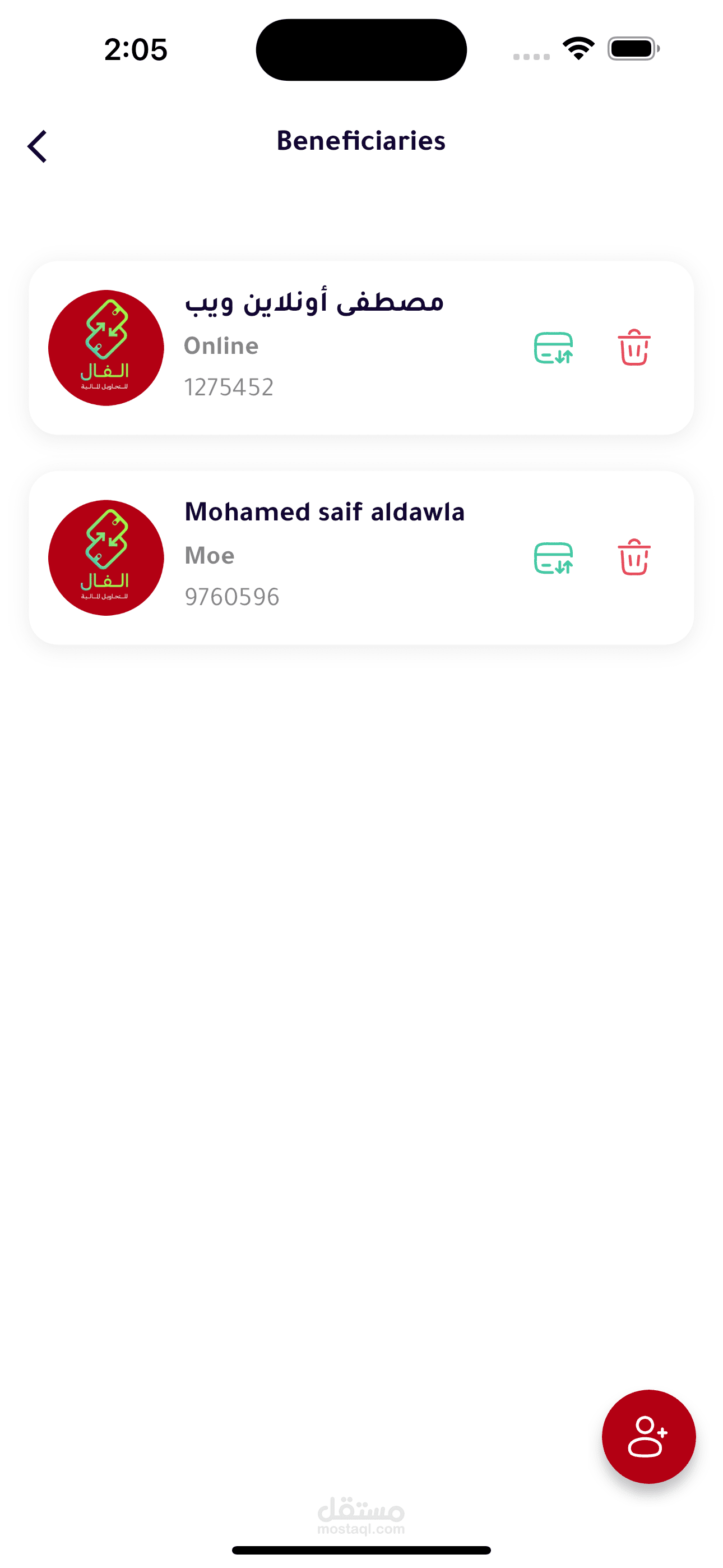
Task: Open transfer icon for beneficiary Online
Action: tap(553, 348)
